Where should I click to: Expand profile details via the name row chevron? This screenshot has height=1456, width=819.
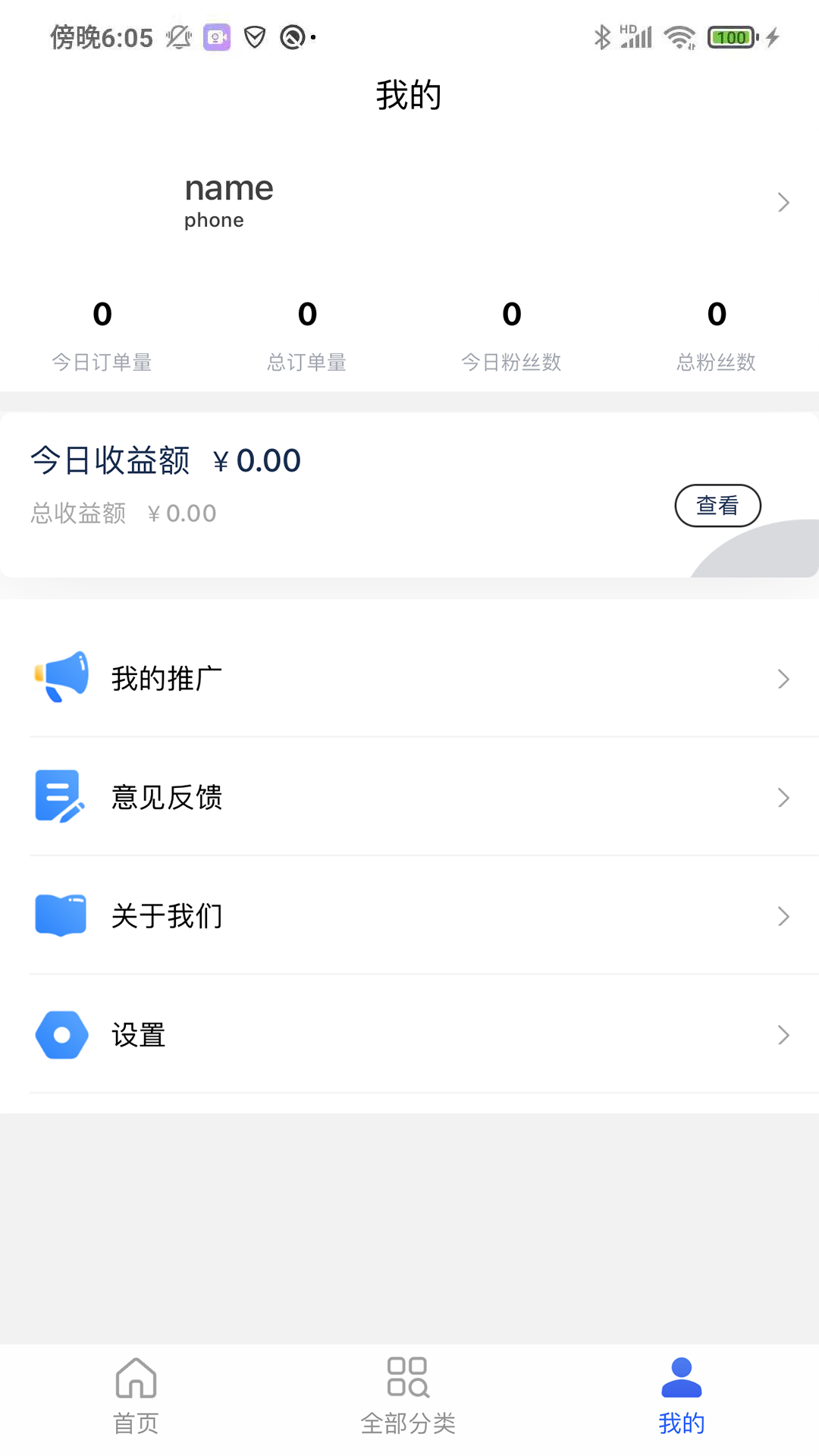(x=783, y=202)
